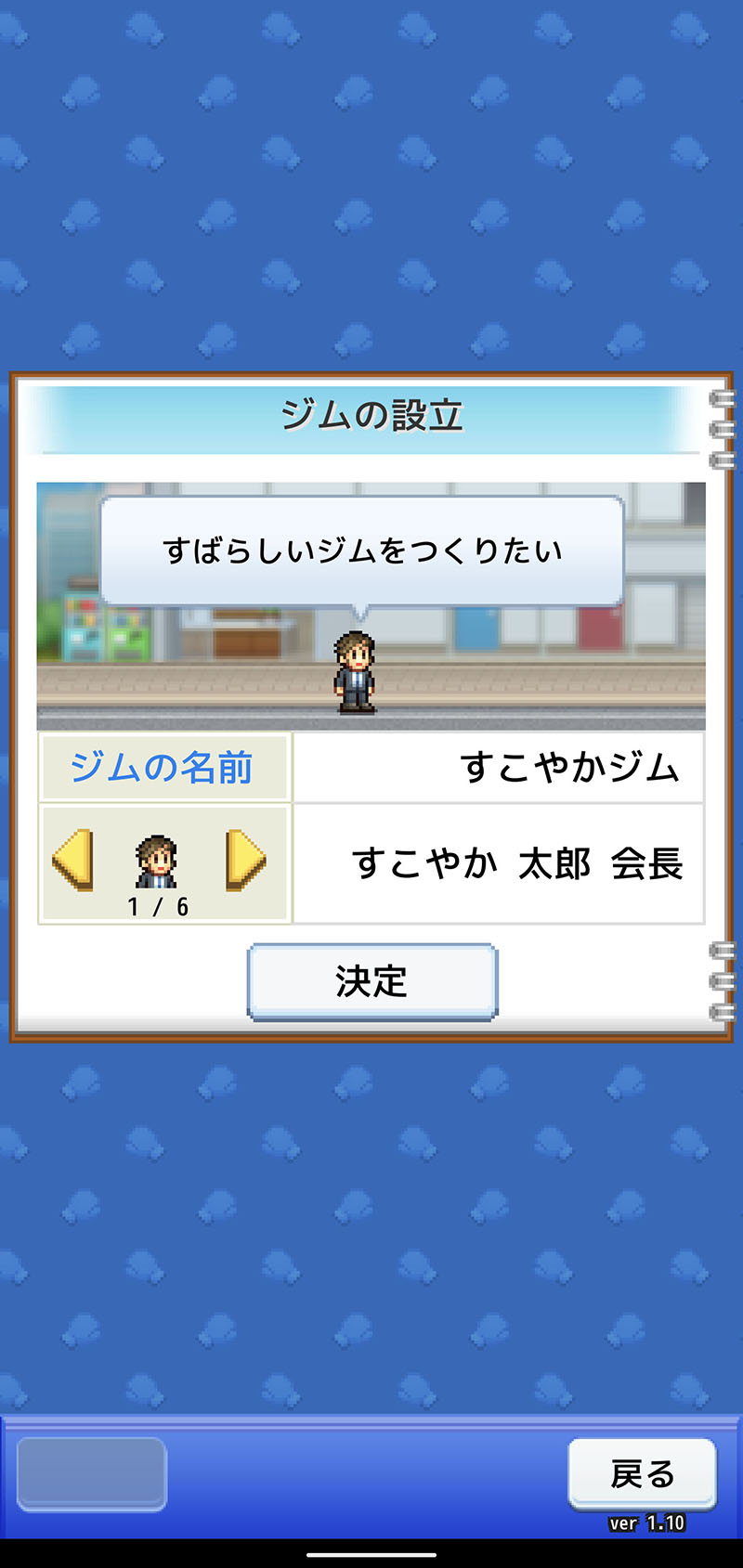Select the previous president character with left arrow

pyautogui.click(x=73, y=860)
